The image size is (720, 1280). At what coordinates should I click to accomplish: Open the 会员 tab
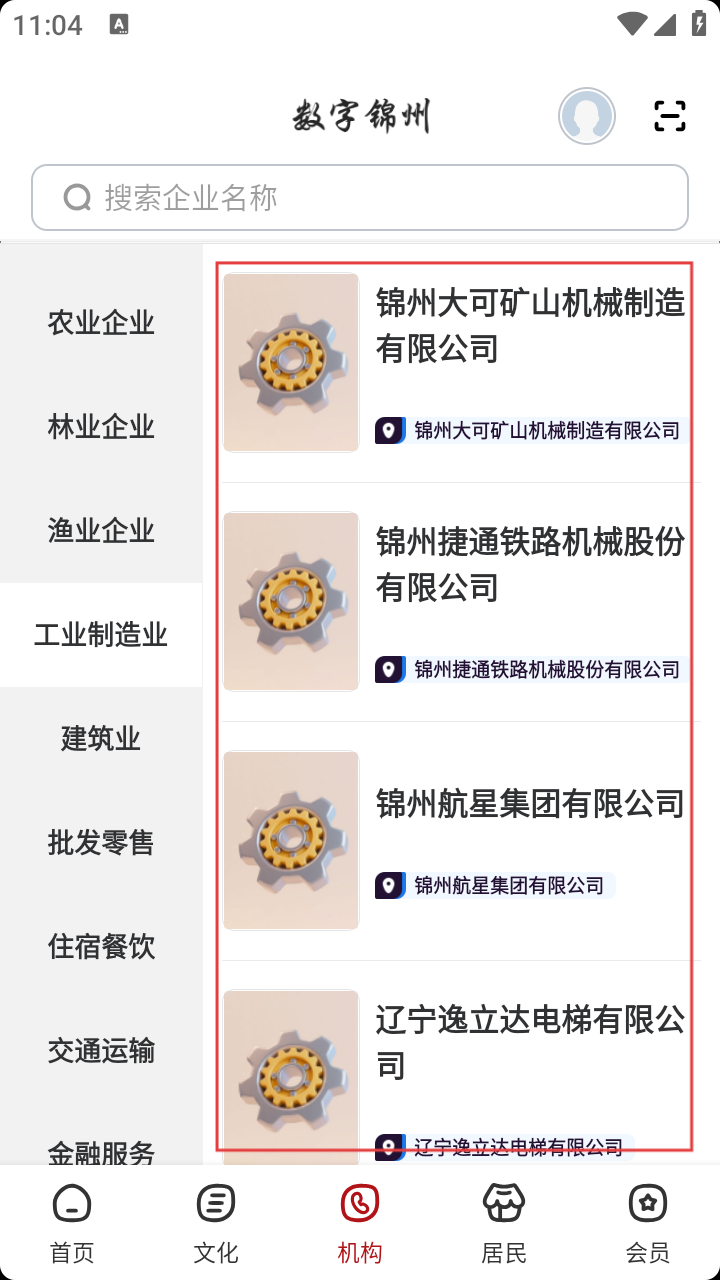coord(648,1223)
